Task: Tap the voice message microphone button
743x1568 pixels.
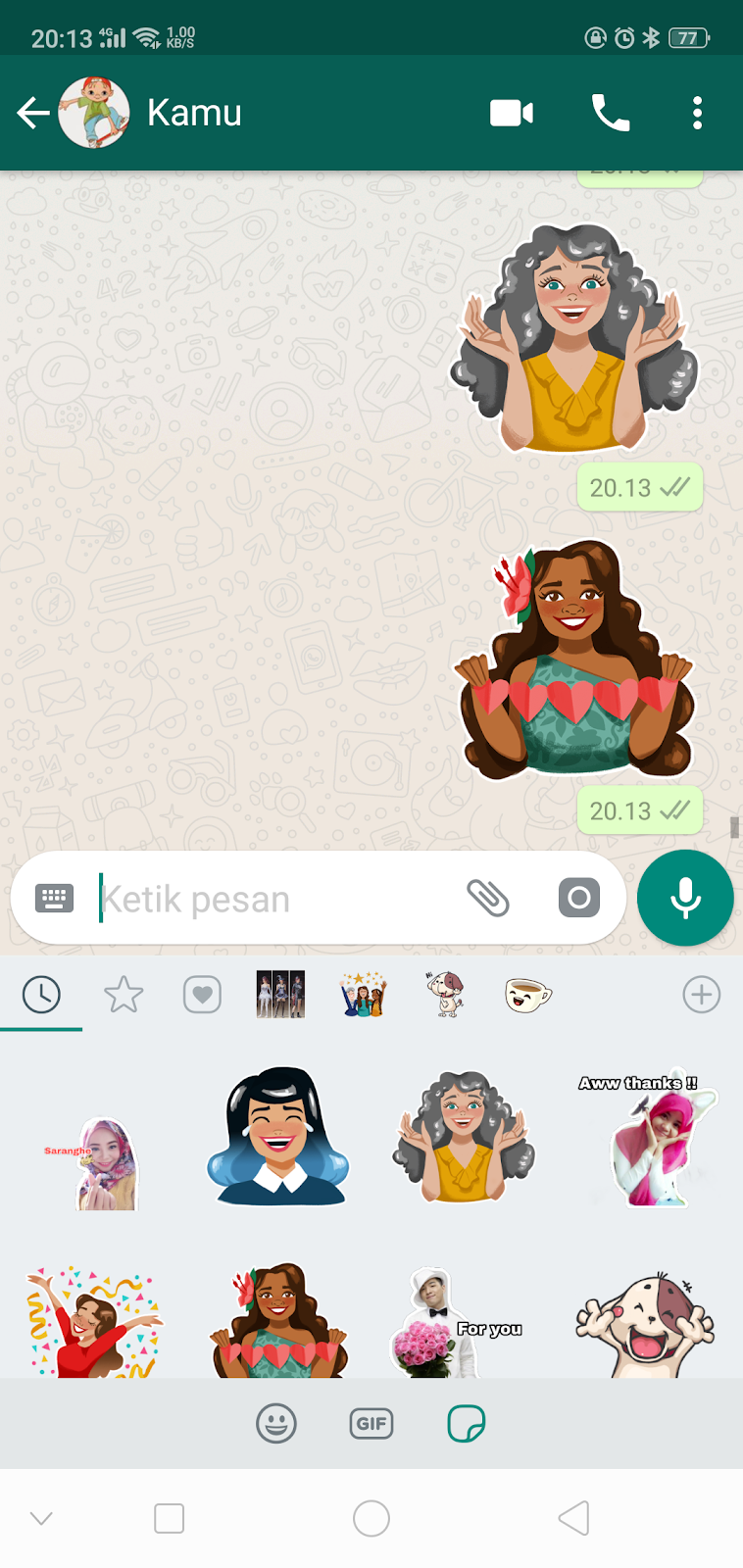Action: (685, 898)
